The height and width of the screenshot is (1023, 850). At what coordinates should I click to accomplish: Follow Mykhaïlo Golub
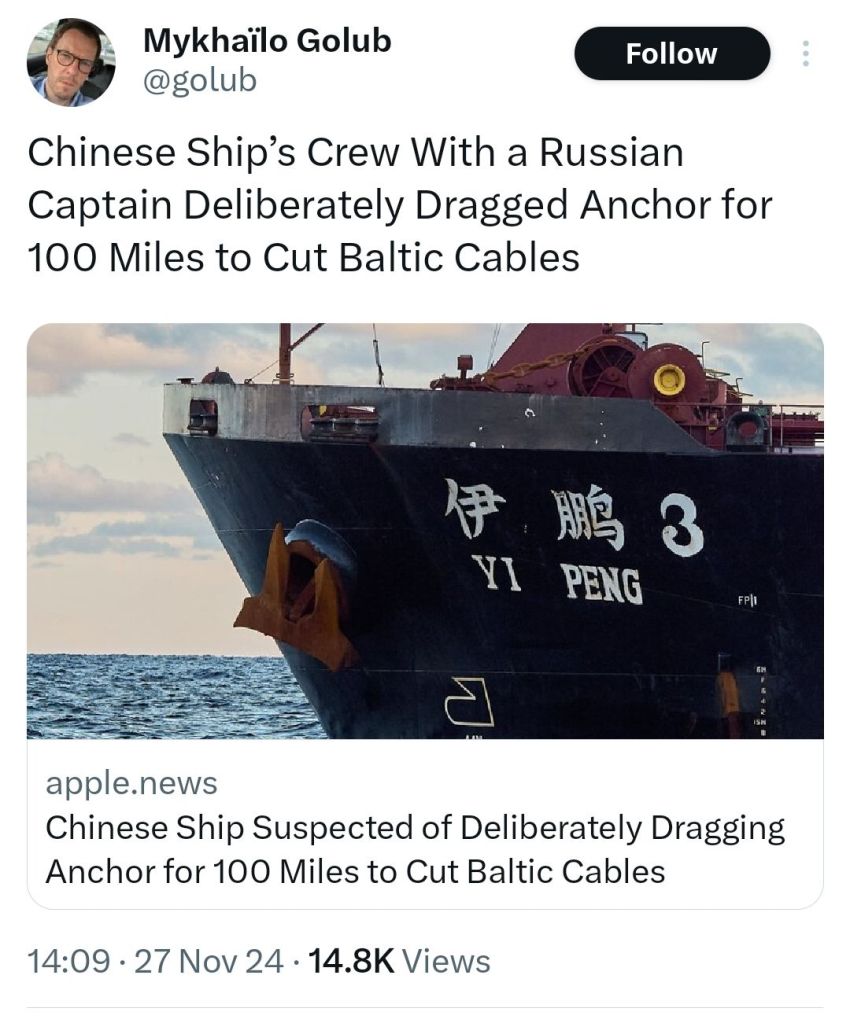[671, 54]
